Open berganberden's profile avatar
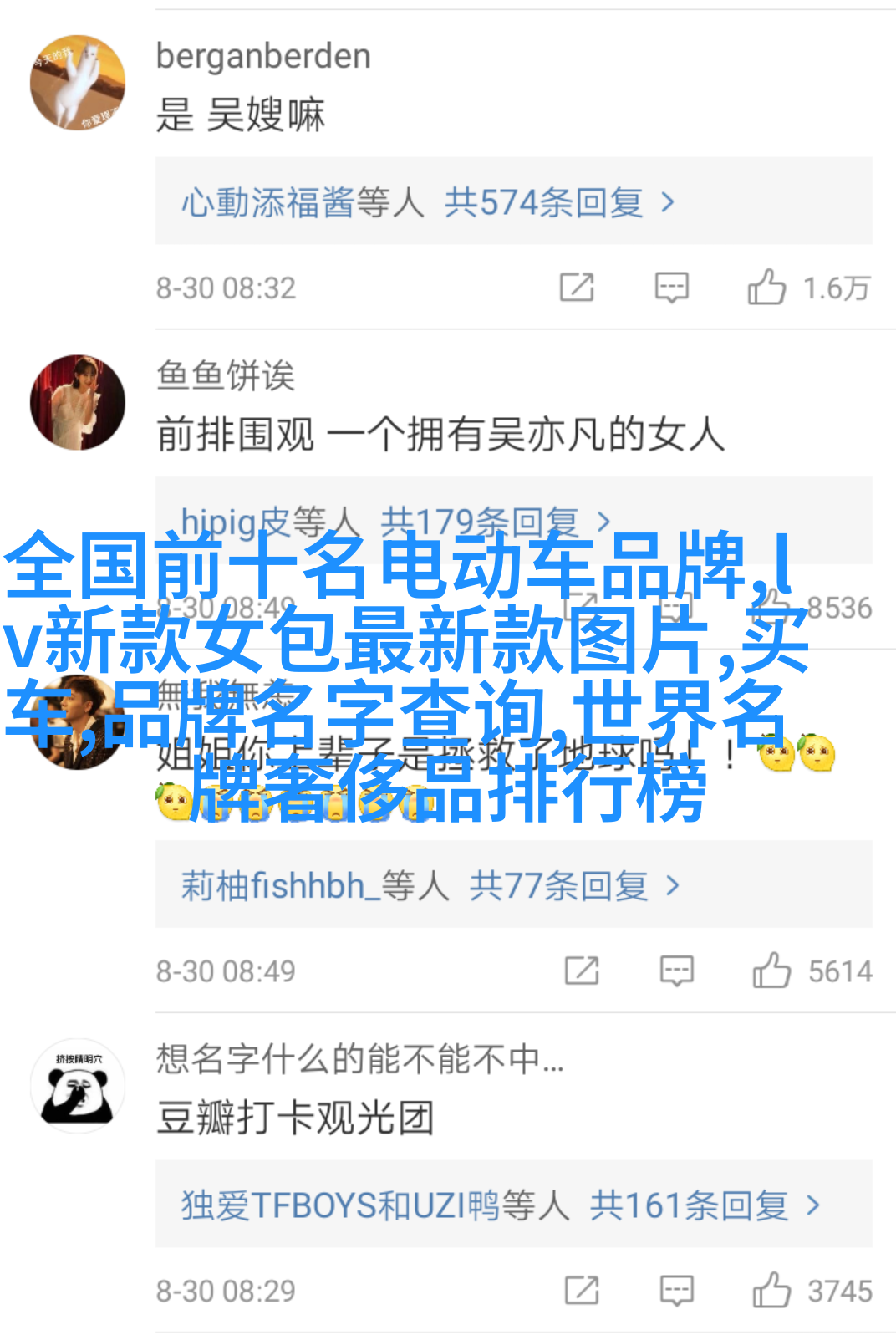Image resolution: width=896 pixels, height=1335 pixels. (x=78, y=83)
